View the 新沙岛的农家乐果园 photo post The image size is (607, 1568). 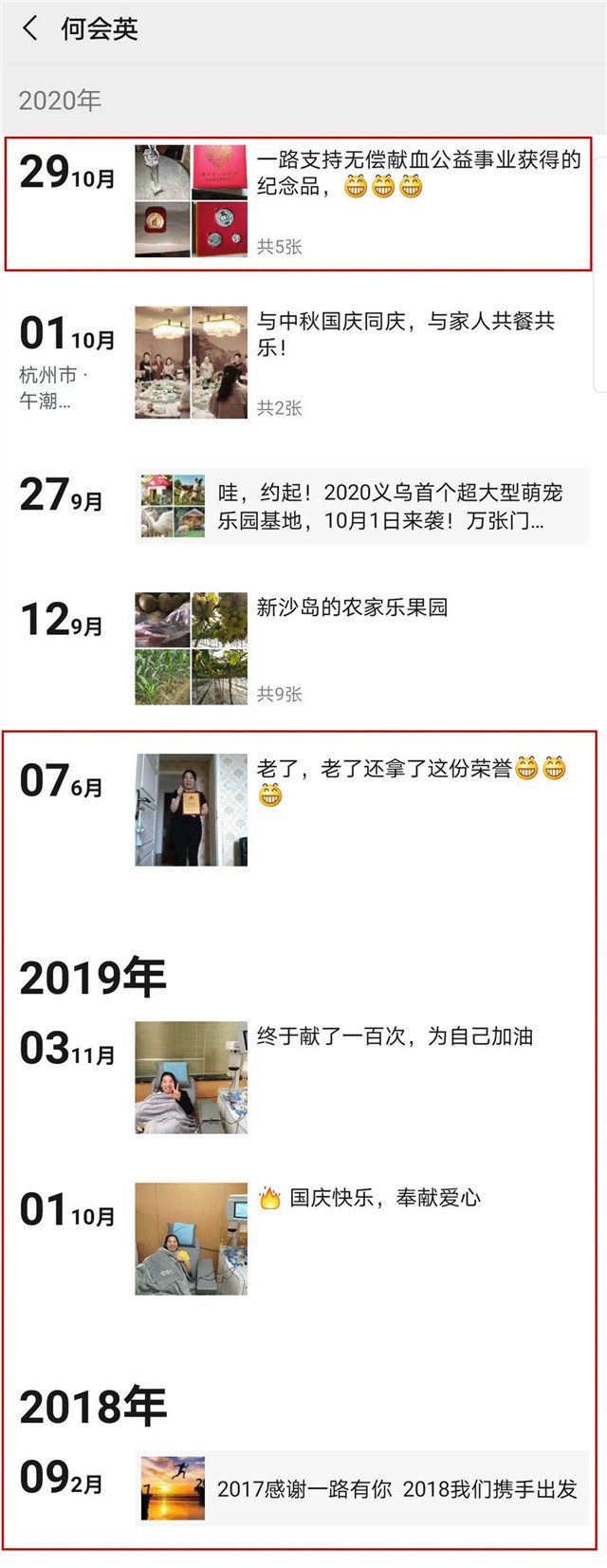(360, 649)
